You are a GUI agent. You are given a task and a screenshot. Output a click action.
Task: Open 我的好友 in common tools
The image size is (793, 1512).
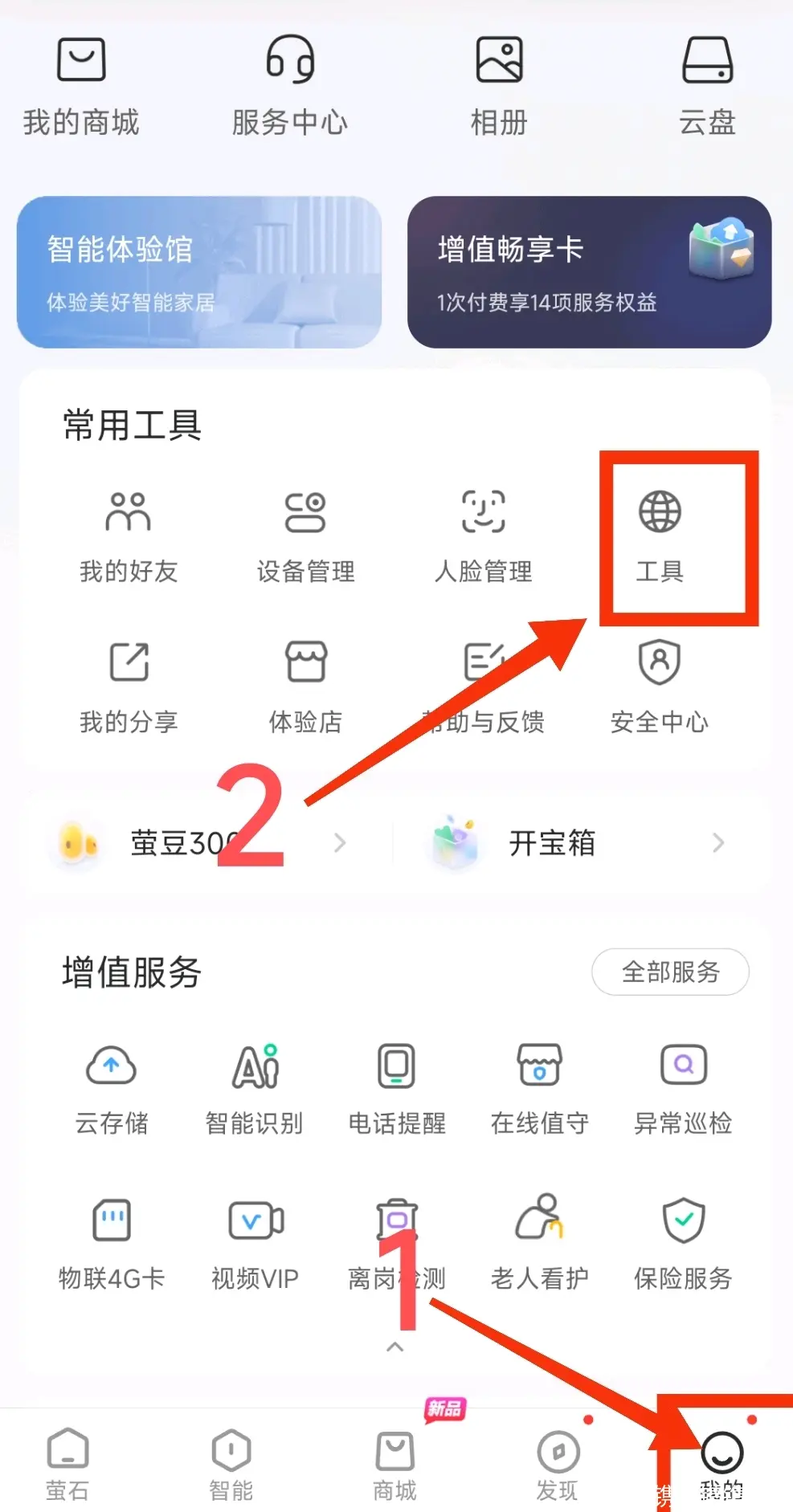(129, 536)
